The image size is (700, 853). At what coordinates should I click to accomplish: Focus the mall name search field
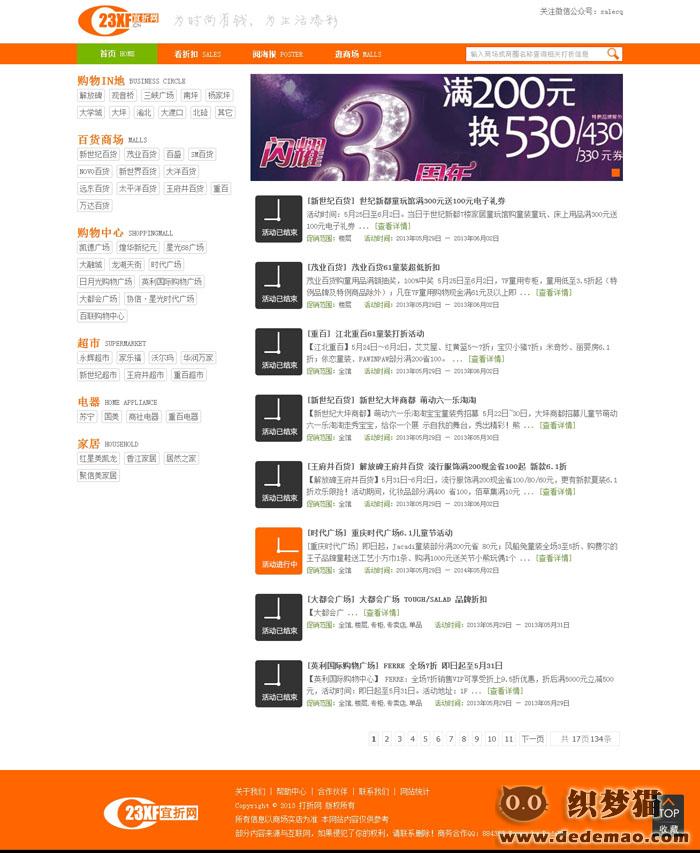click(x=535, y=54)
